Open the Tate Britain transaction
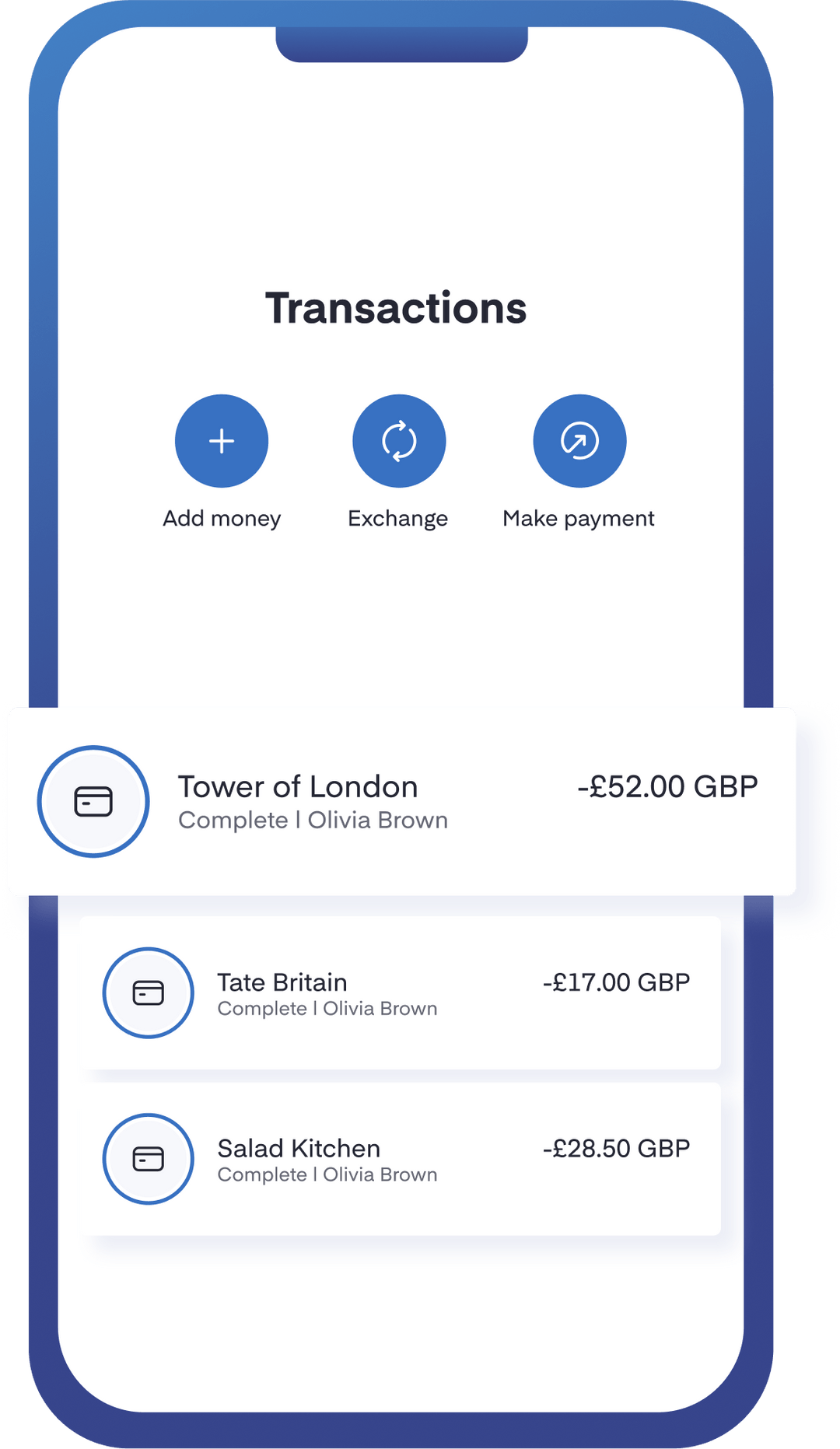 (282, 982)
